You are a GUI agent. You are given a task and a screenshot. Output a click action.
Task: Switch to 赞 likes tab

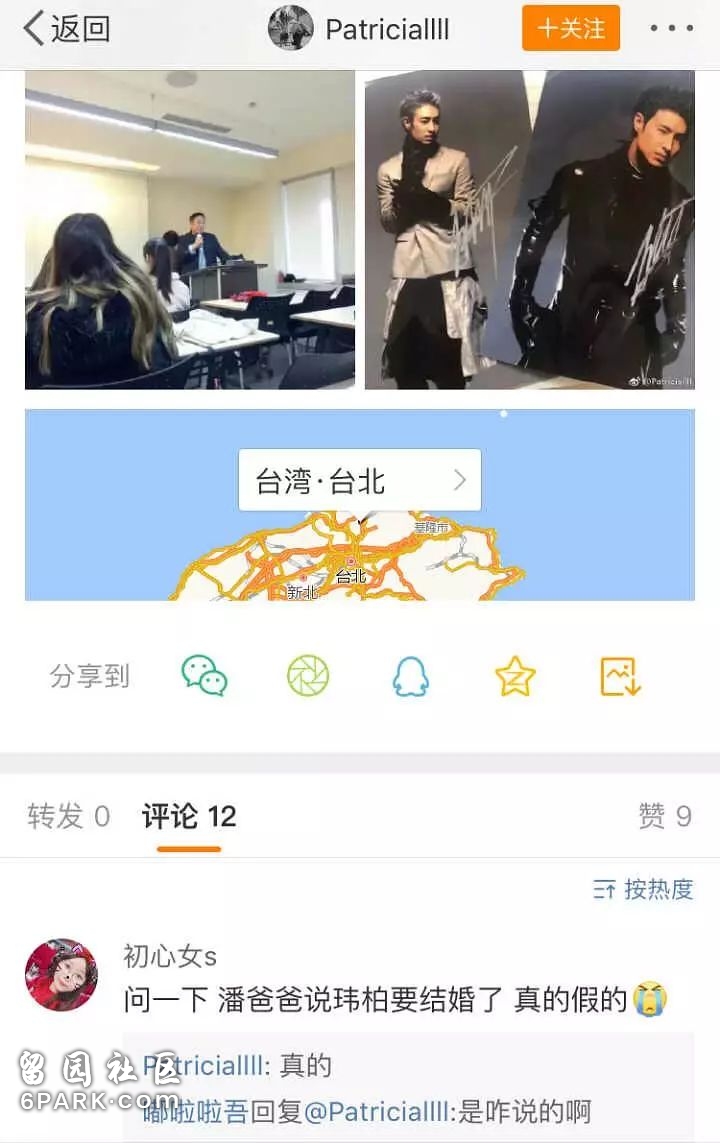[665, 816]
